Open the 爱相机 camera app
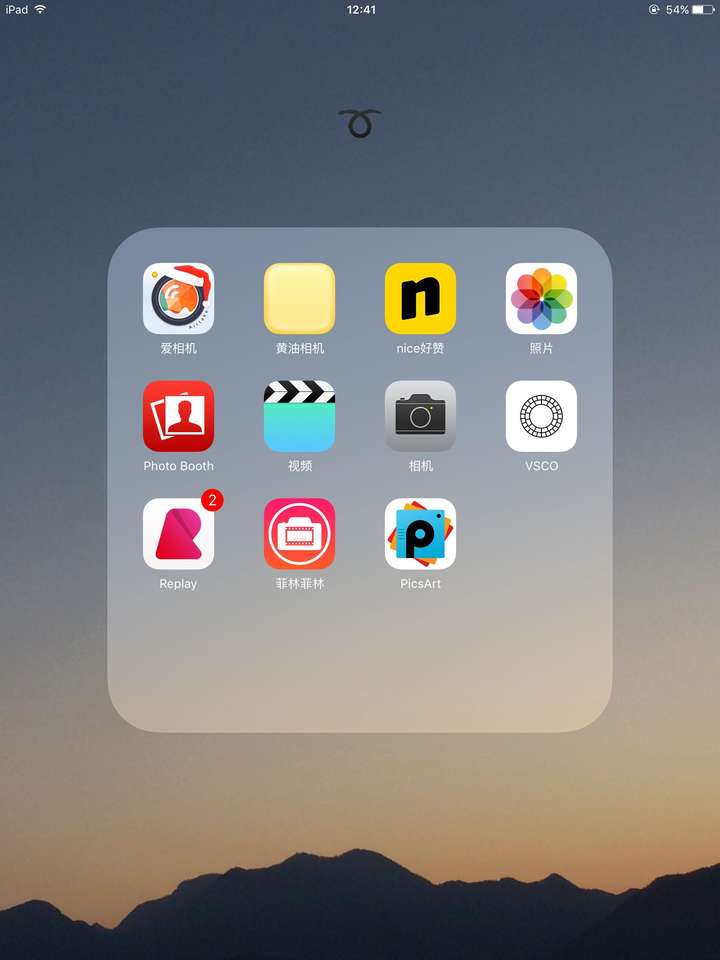The image size is (720, 960). 178,298
